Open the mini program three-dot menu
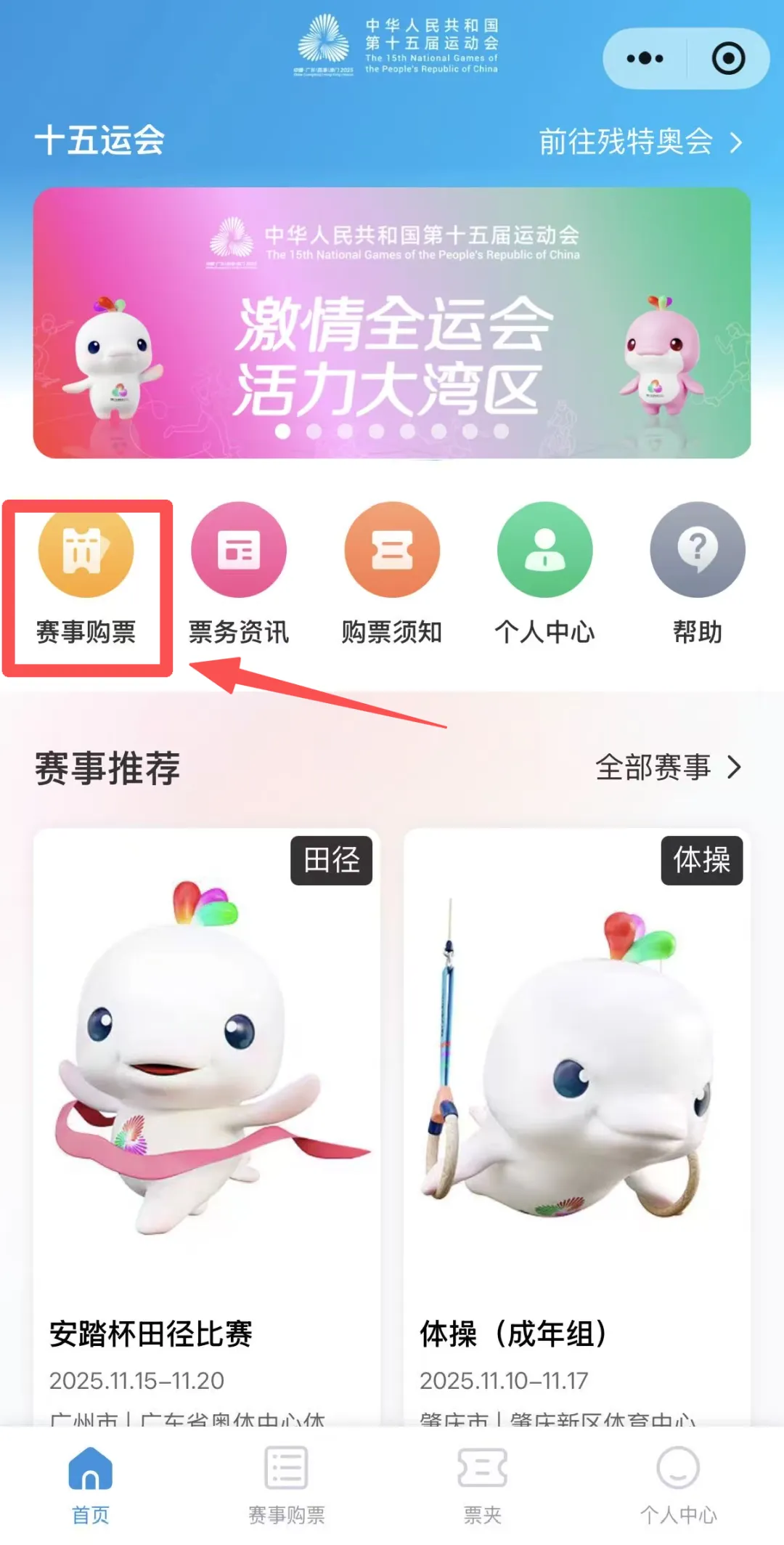784x1545 pixels. pyautogui.click(x=645, y=58)
